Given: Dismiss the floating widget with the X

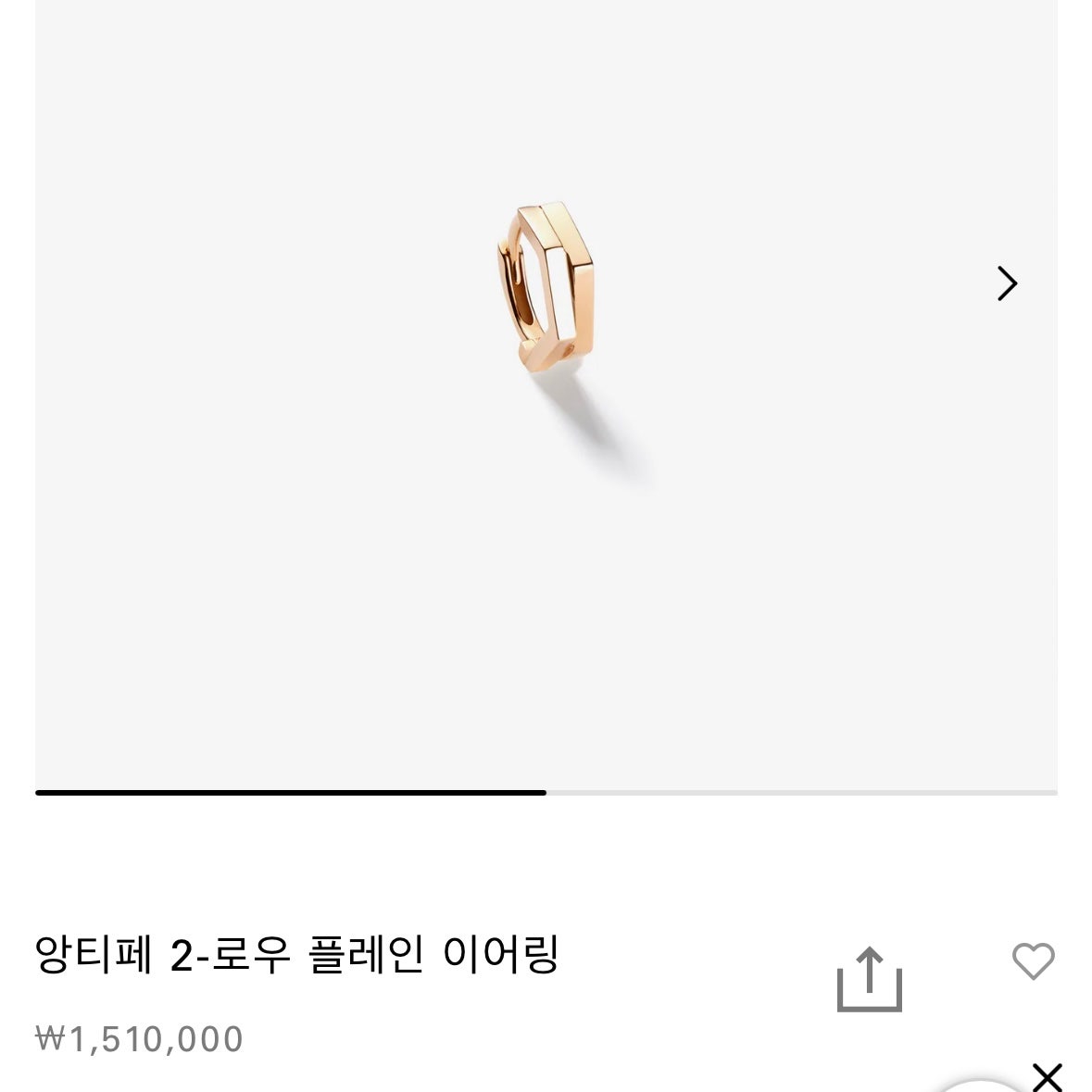Looking at the screenshot, I should (x=1047, y=1076).
